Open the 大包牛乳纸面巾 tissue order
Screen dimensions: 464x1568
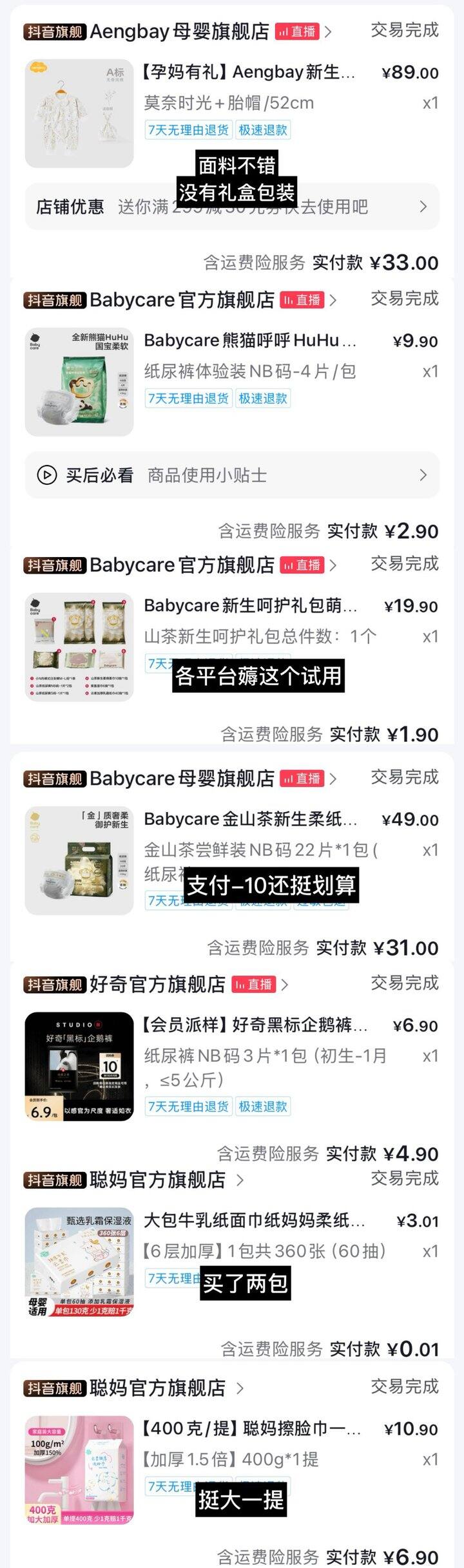coord(254,1220)
